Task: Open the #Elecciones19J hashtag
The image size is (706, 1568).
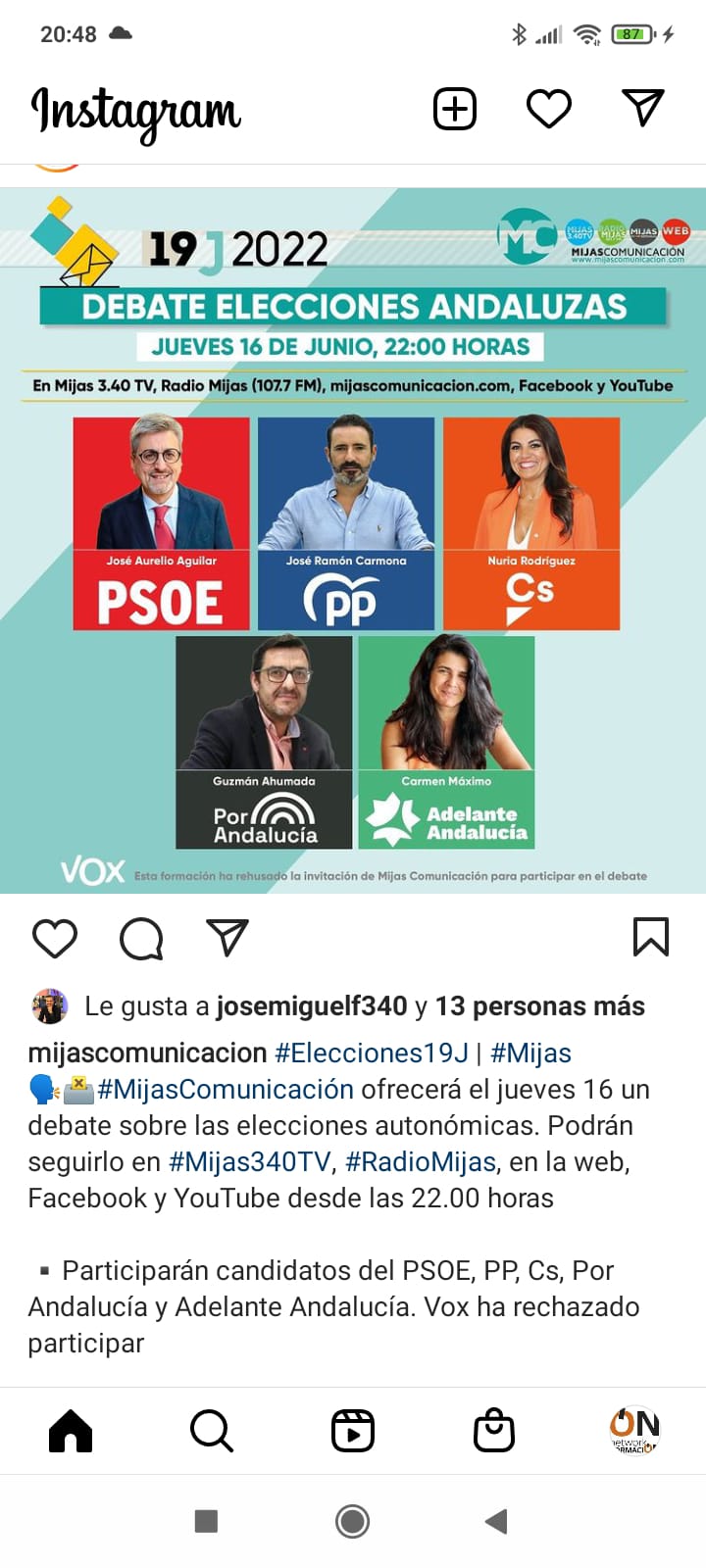Action: (372, 1053)
